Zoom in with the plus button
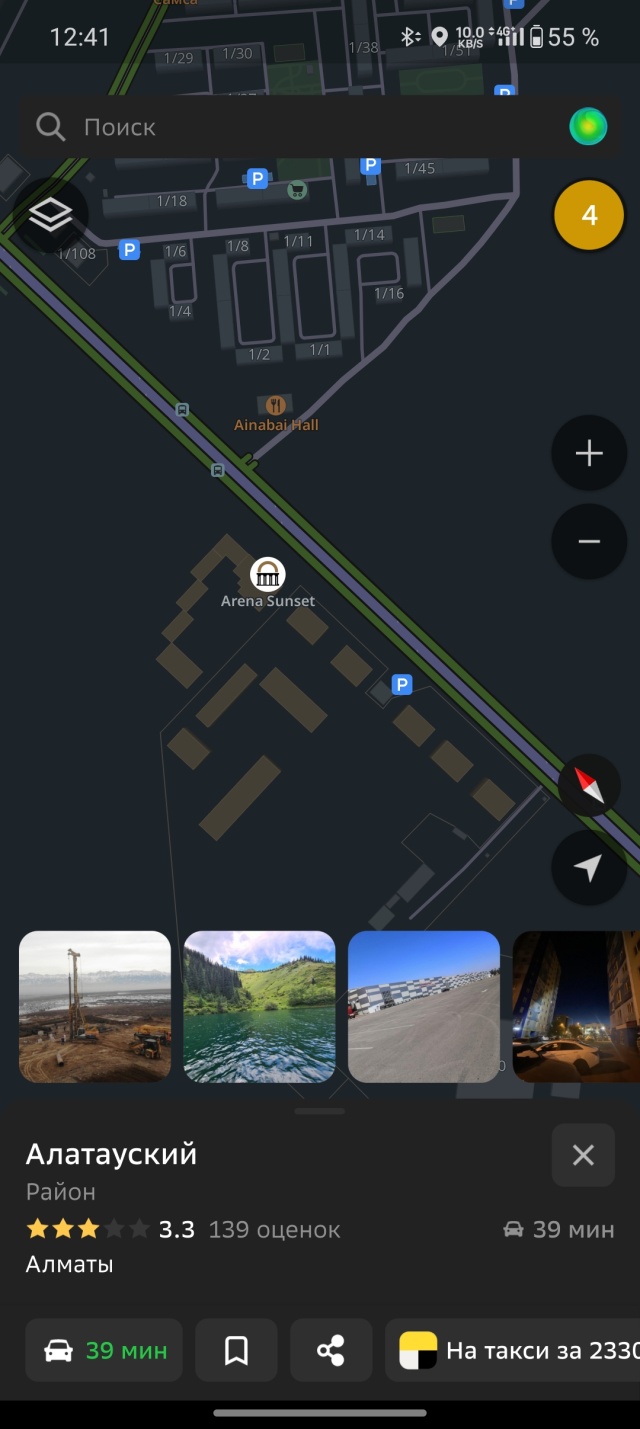The height and width of the screenshot is (1429, 640). tap(589, 453)
